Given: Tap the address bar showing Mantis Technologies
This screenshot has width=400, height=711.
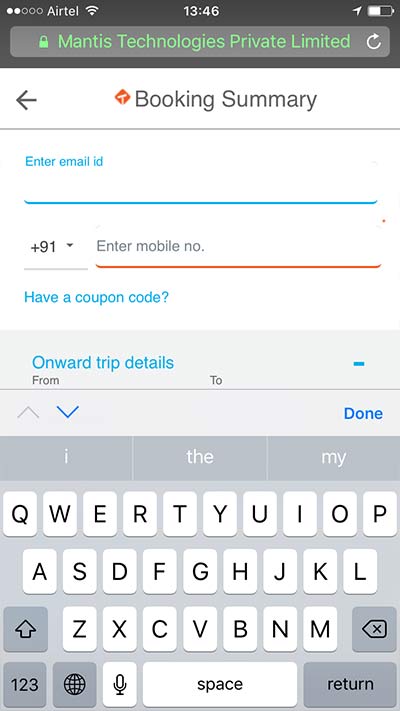Looking at the screenshot, I should (x=200, y=42).
